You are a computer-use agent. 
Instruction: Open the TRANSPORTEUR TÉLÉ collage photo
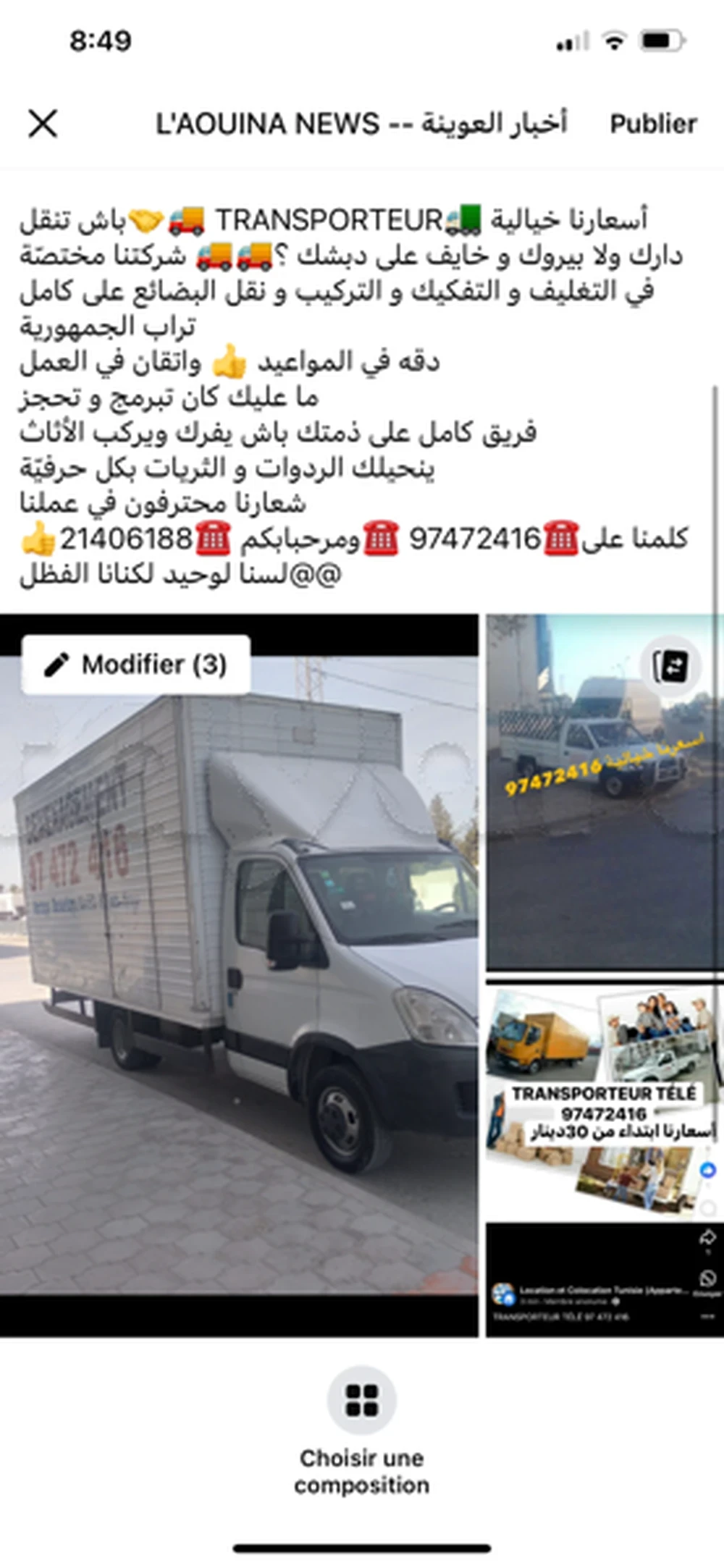point(602,1100)
